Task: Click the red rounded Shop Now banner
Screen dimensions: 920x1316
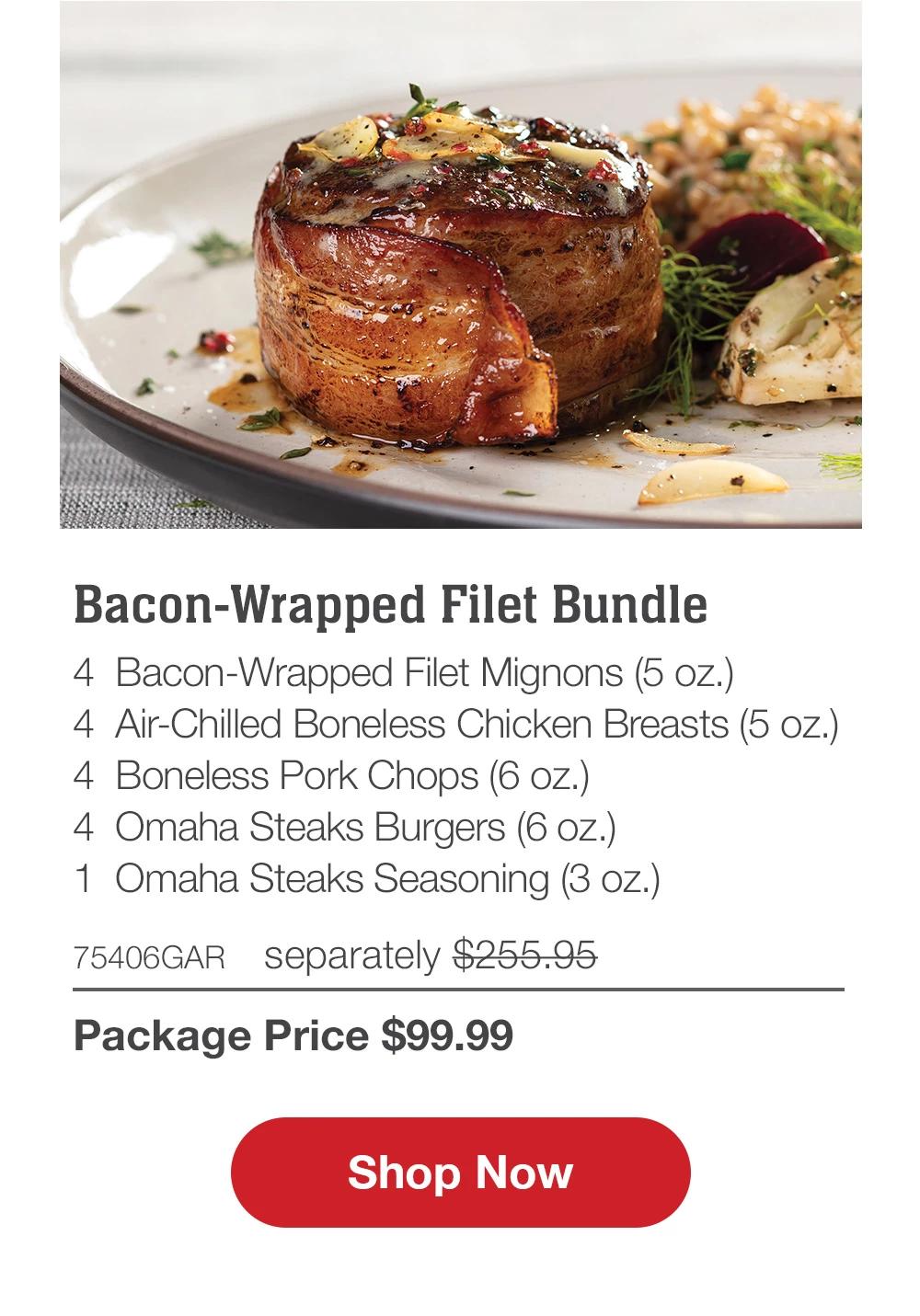Action: [459, 1173]
